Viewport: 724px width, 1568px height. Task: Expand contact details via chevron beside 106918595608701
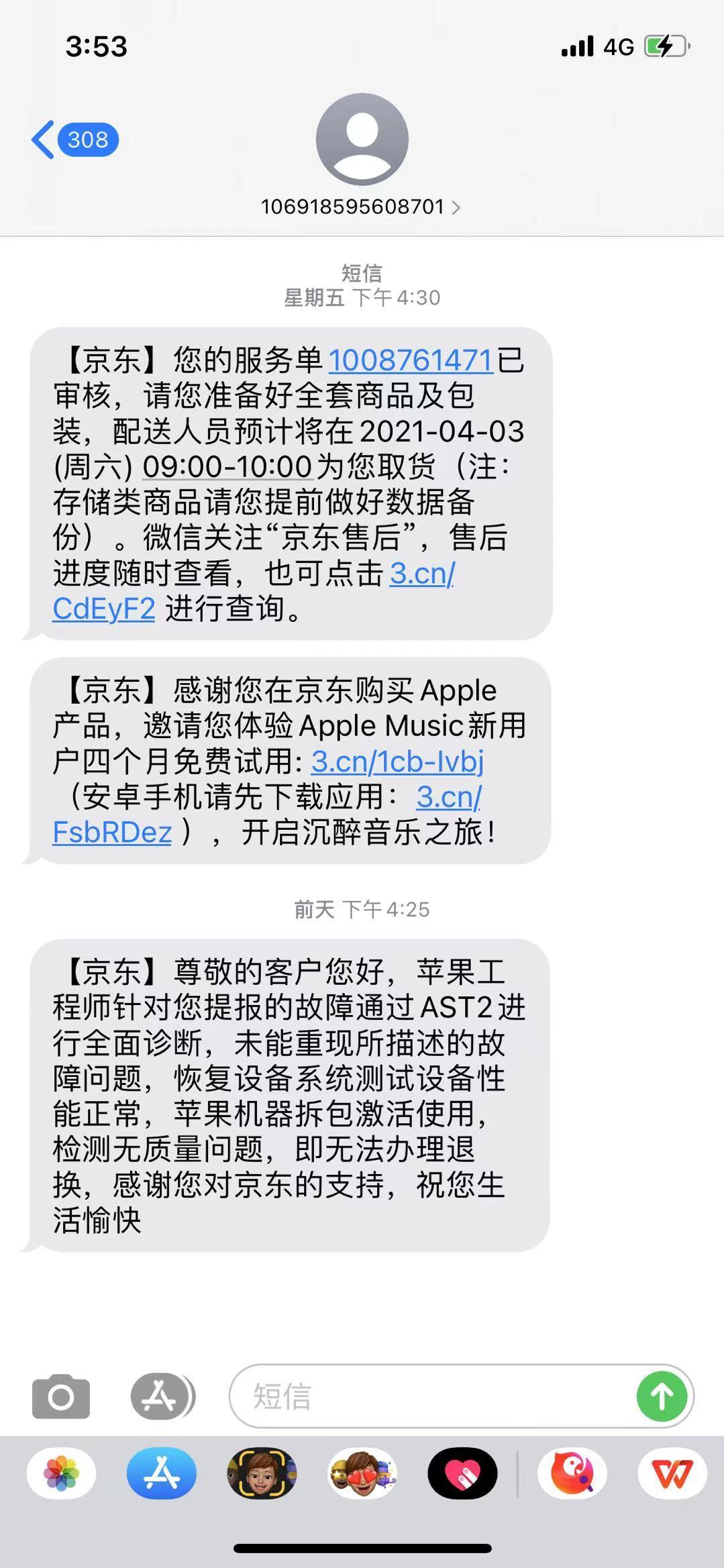coord(458,208)
